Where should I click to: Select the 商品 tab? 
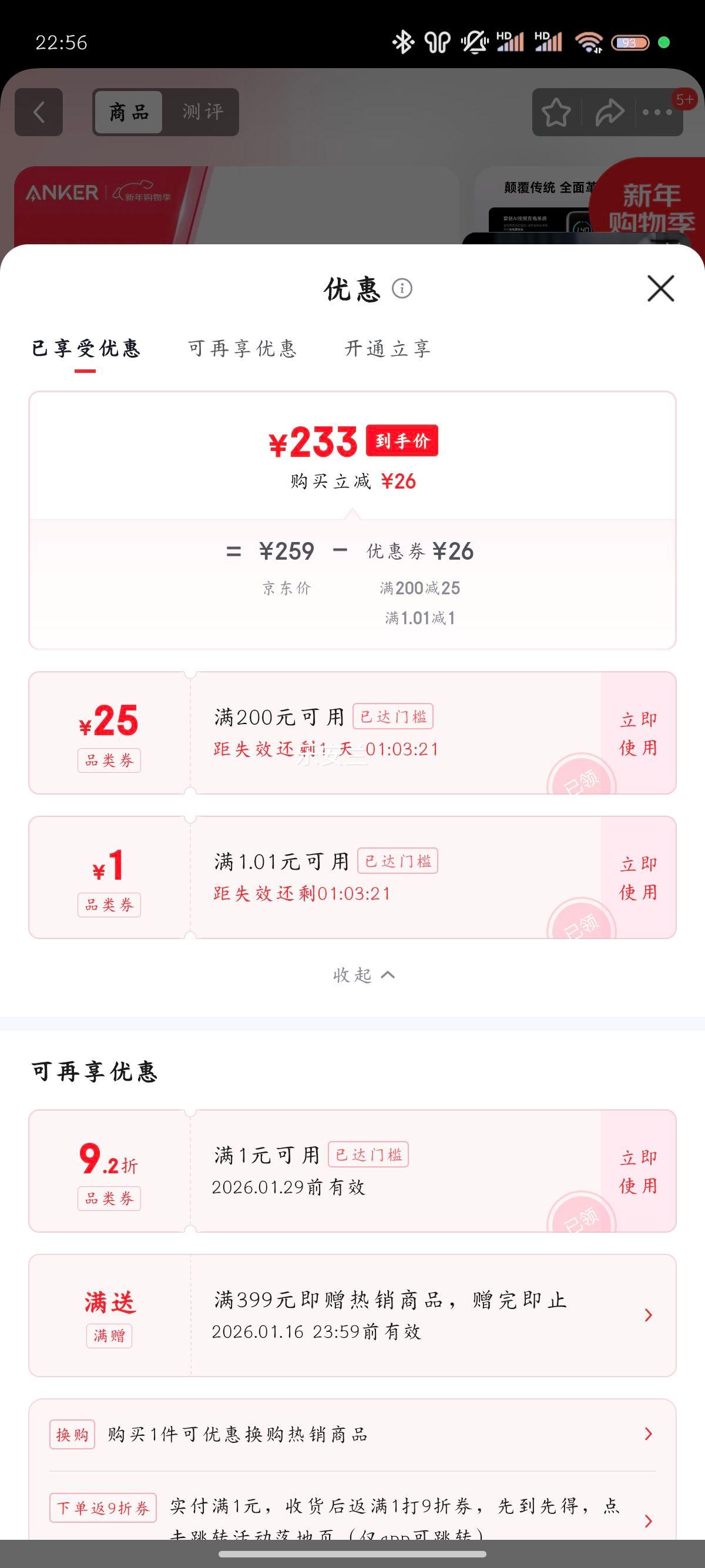(128, 112)
